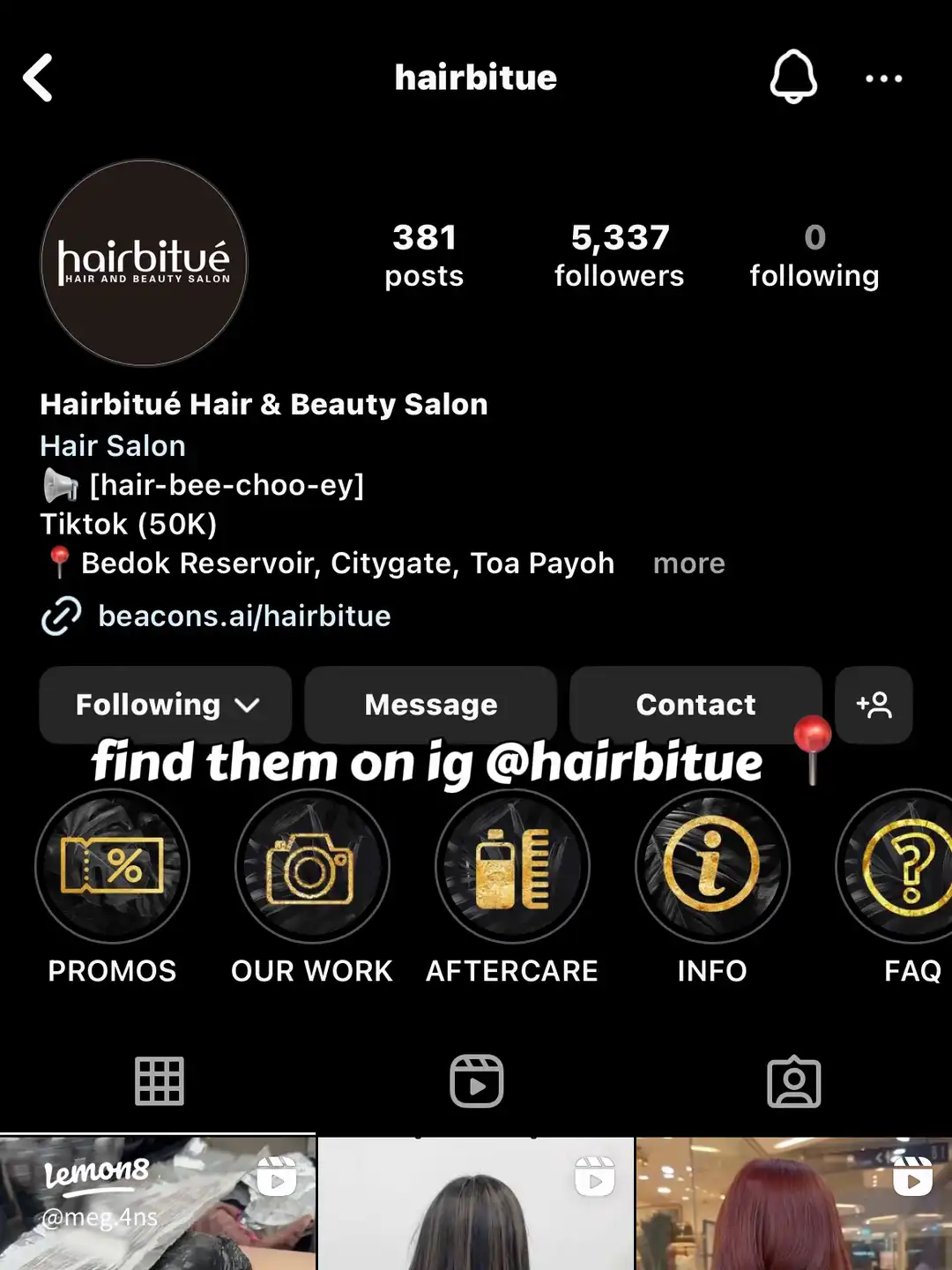The height and width of the screenshot is (1270, 952).
Task: Open the reel with red hair
Action: click(x=793, y=1204)
